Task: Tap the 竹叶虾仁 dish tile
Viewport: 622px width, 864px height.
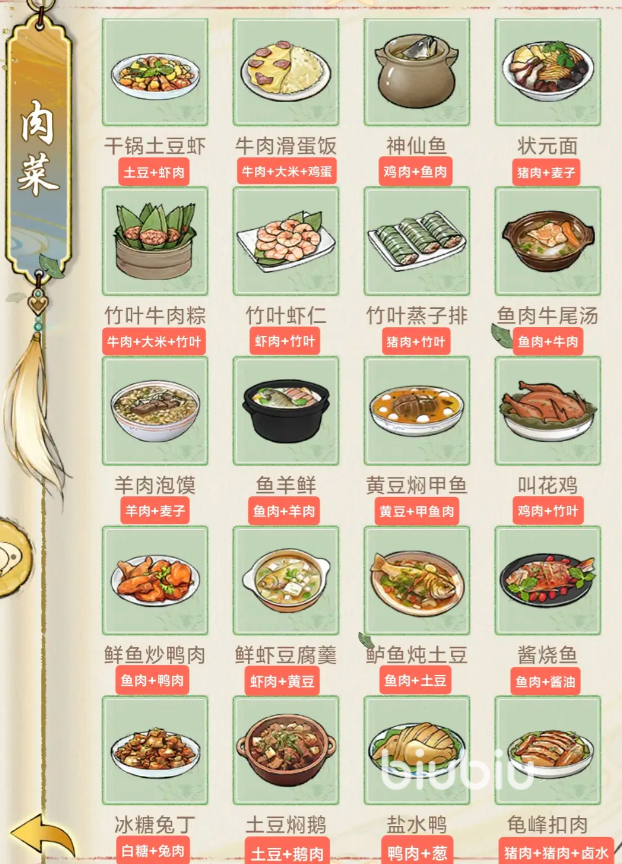Action: pos(286,241)
